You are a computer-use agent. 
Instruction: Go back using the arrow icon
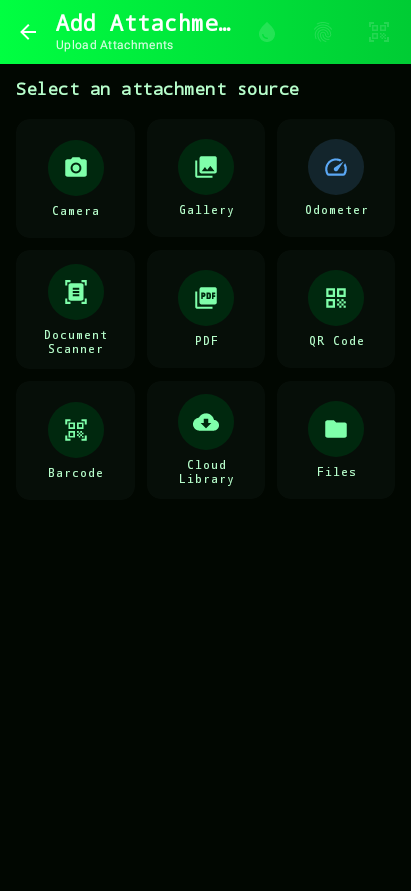point(28,32)
